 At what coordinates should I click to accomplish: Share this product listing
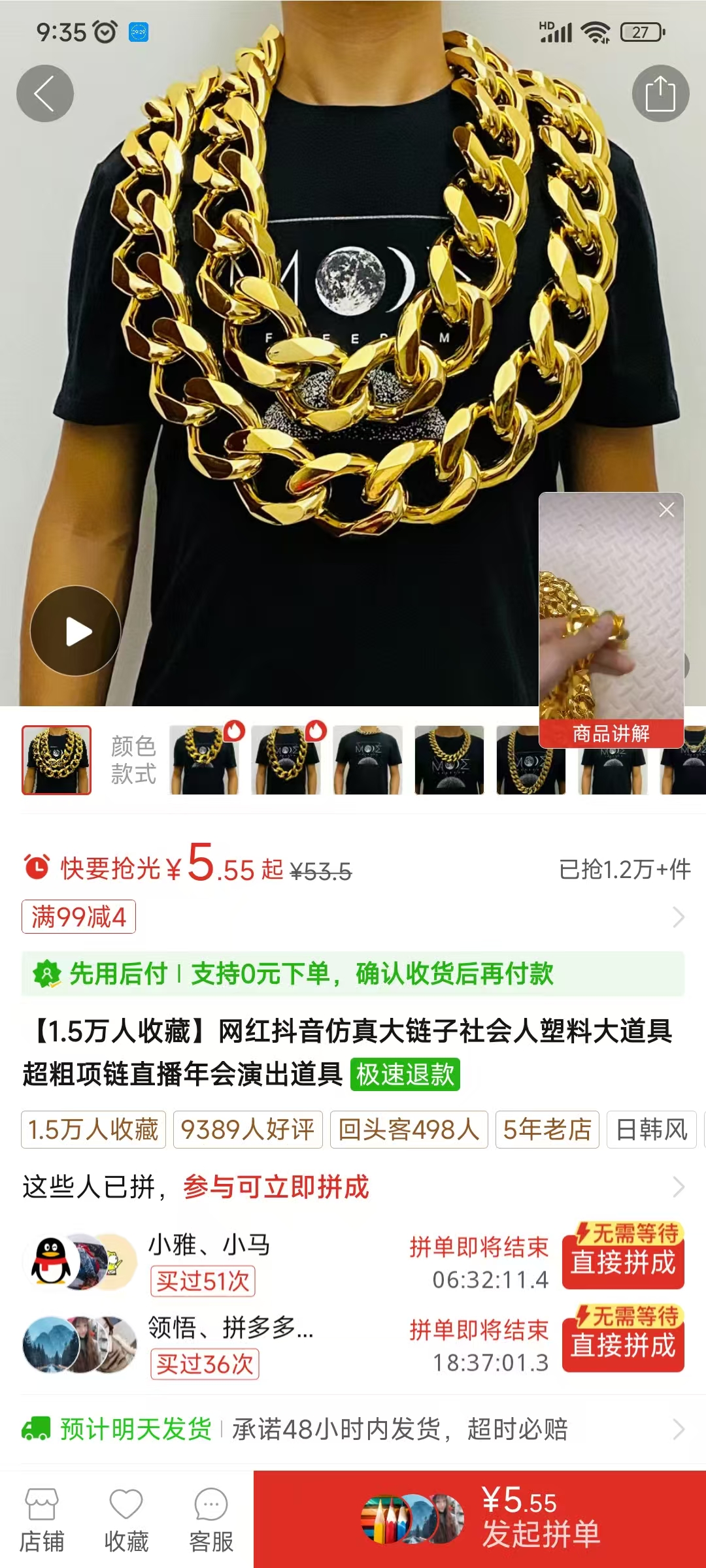[660, 93]
